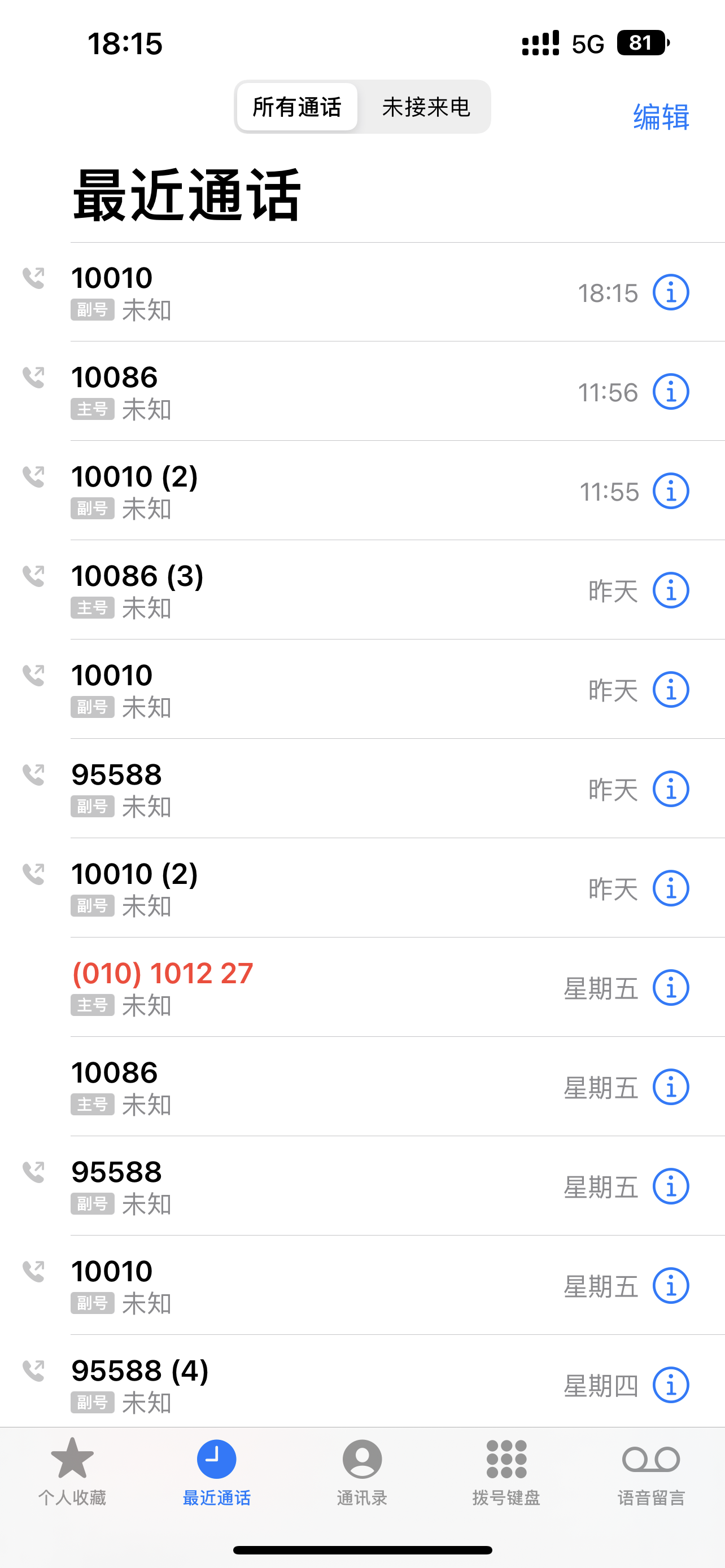The width and height of the screenshot is (725, 1568).
Task: Go to the 通讯录 contacts tab
Action: pyautogui.click(x=362, y=1470)
